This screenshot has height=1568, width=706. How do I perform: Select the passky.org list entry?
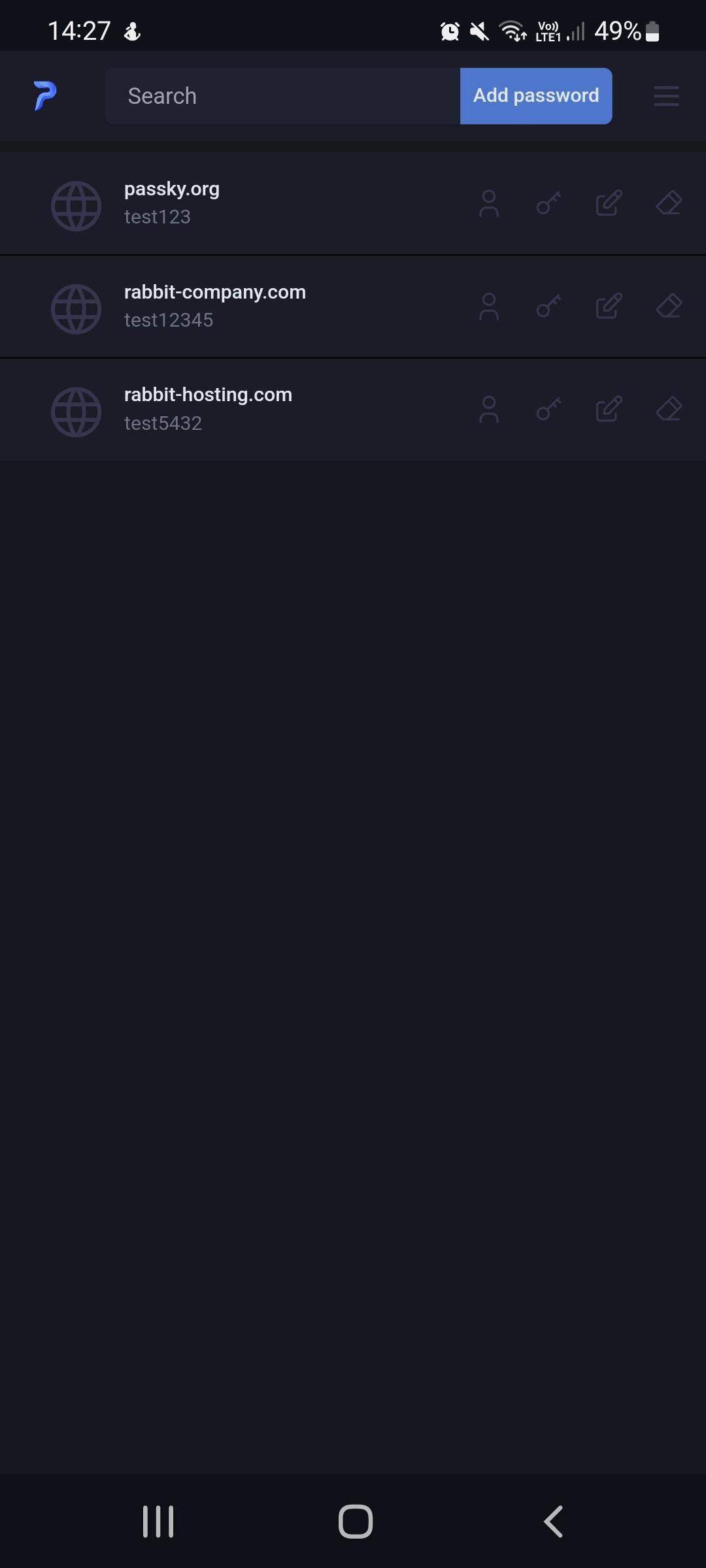pos(261,203)
